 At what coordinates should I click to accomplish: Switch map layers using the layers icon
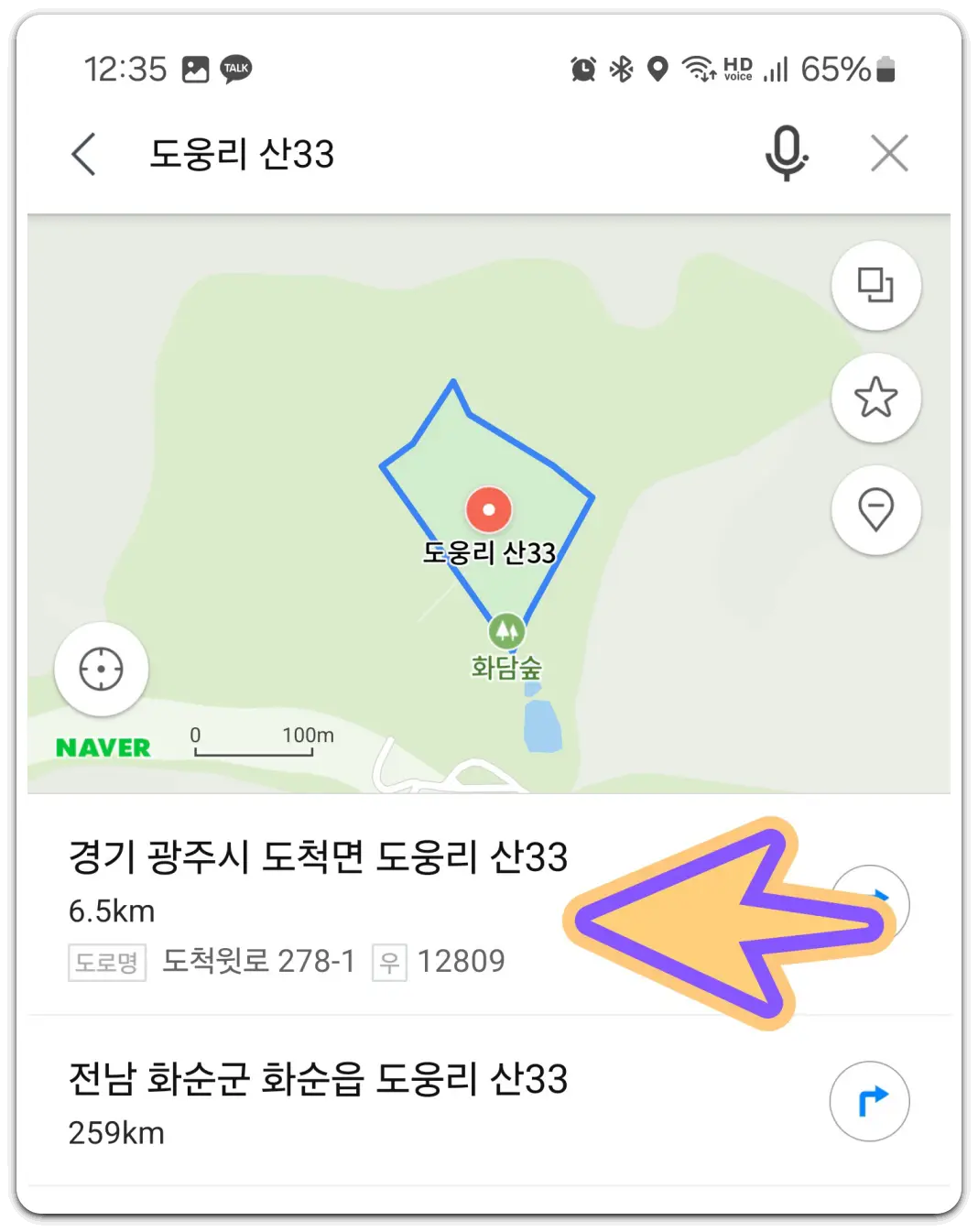pyautogui.click(x=875, y=286)
